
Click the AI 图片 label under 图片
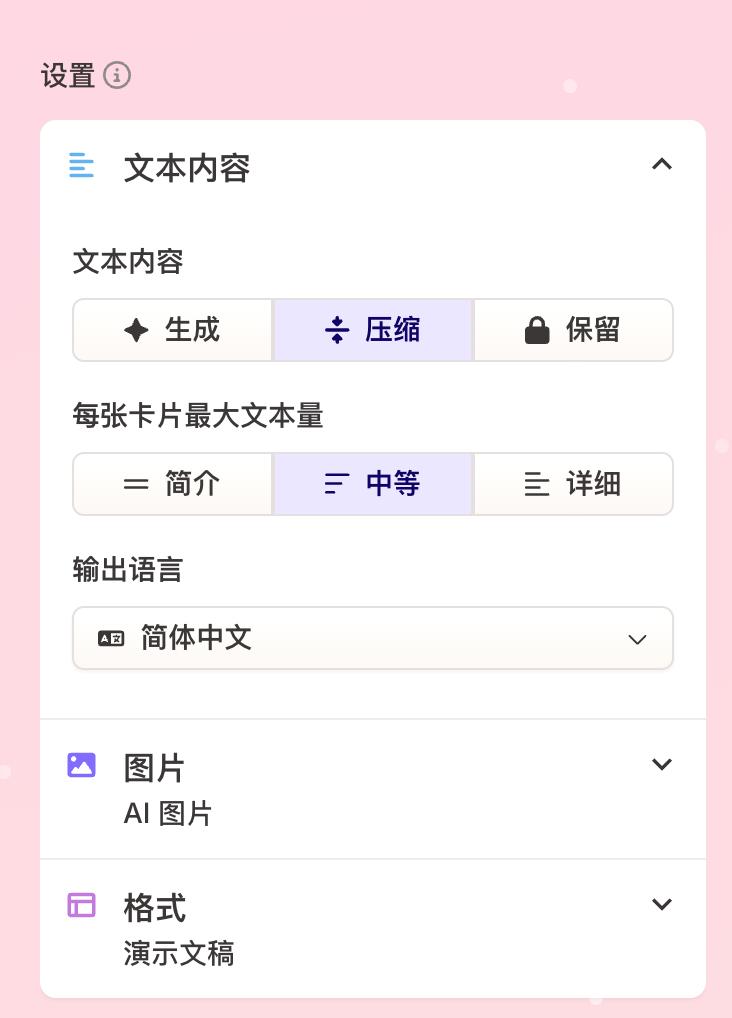click(168, 813)
